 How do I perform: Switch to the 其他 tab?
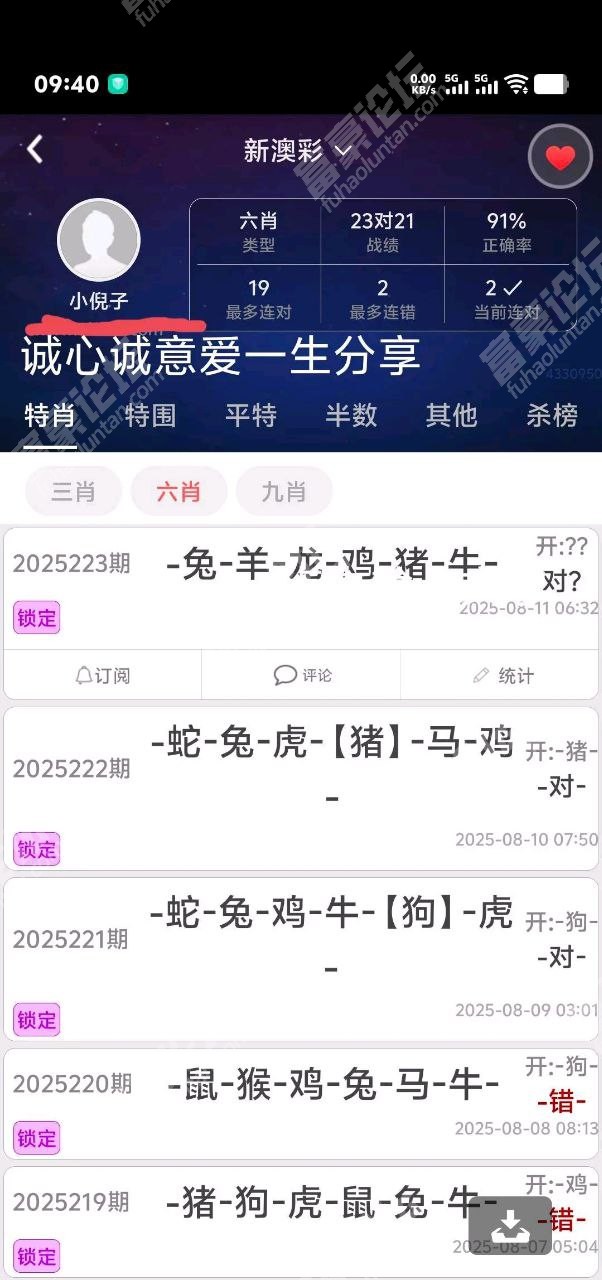click(x=452, y=415)
